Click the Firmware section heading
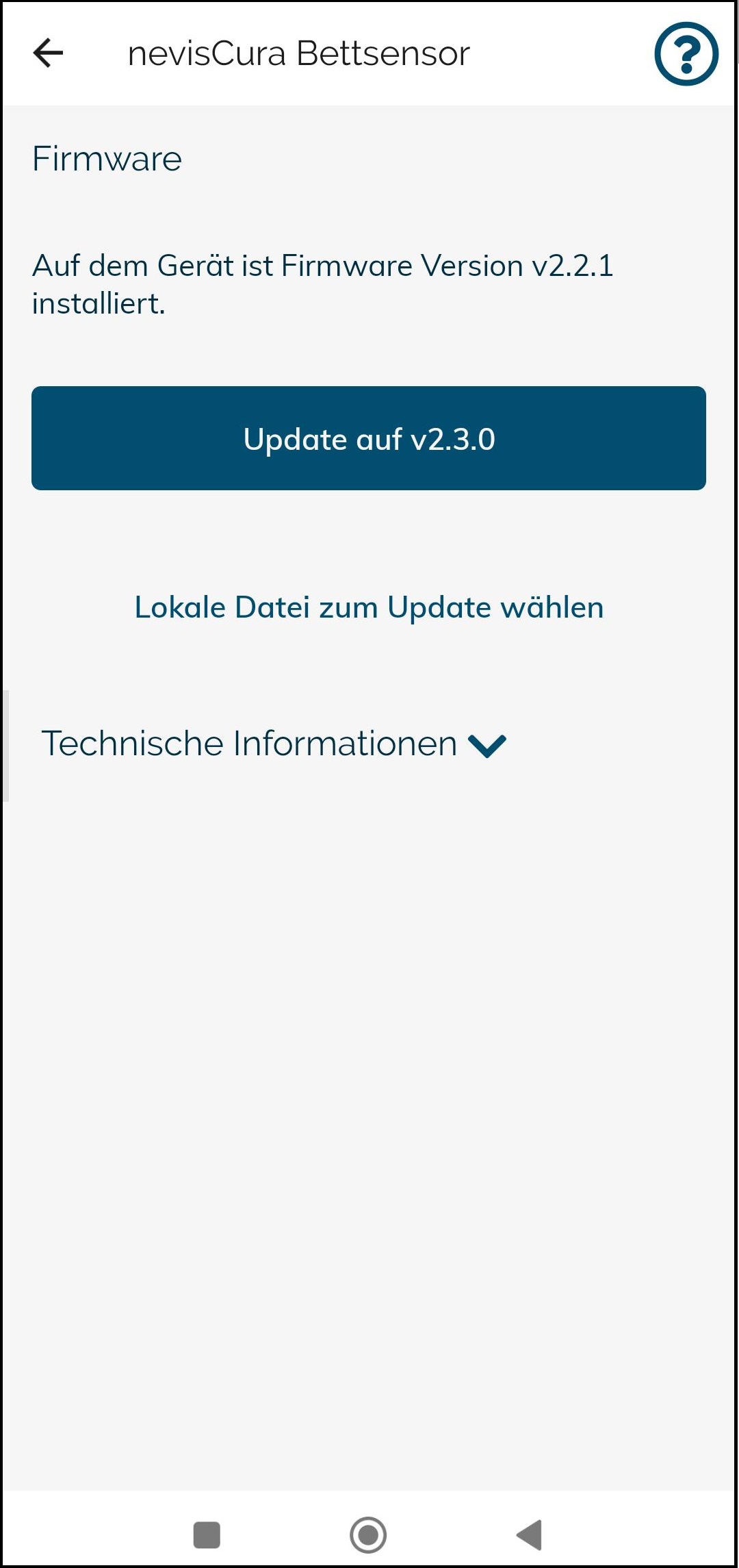This screenshot has height=1568, width=739. pos(107,157)
